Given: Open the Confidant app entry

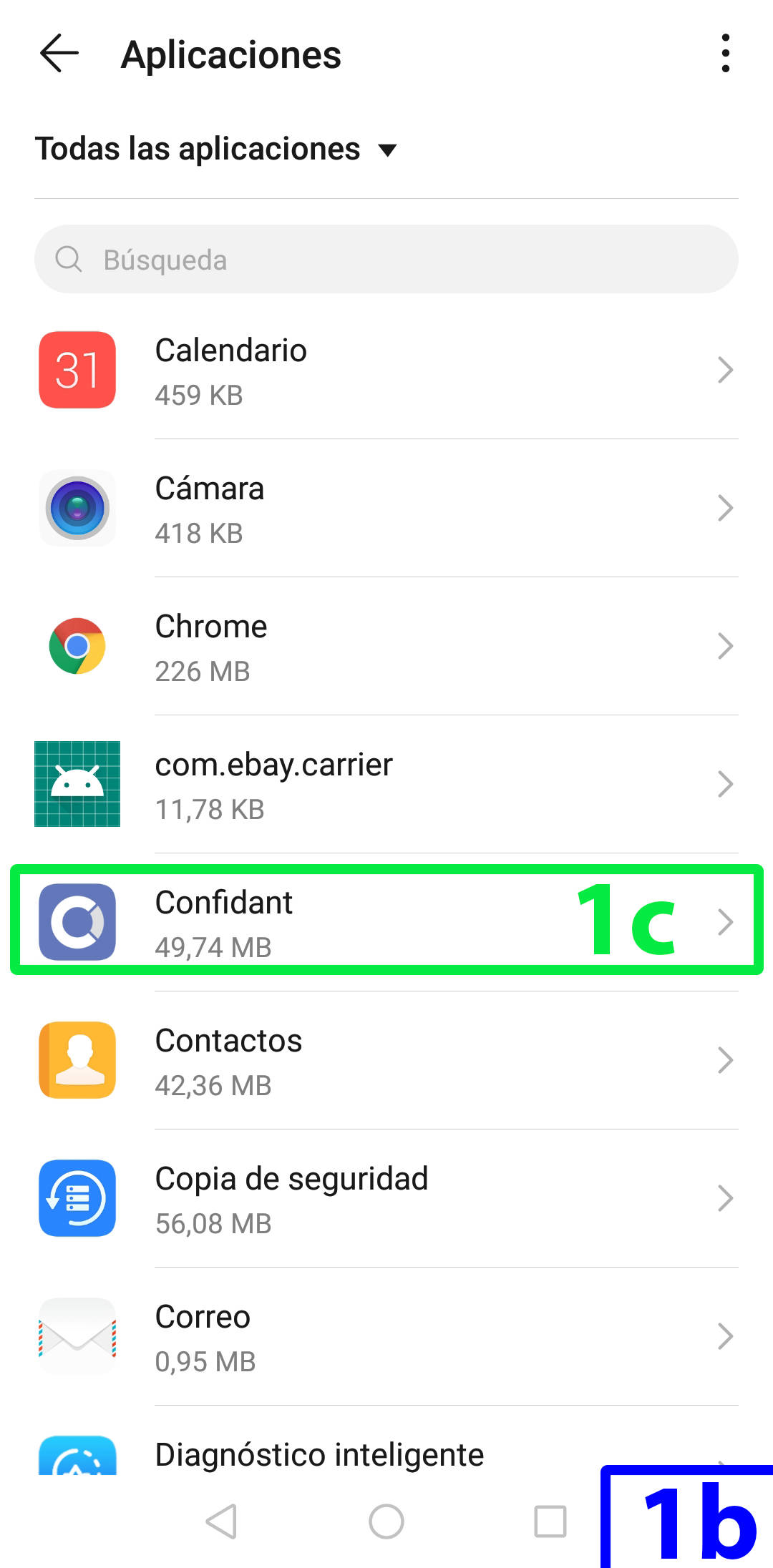Looking at the screenshot, I should [386, 922].
